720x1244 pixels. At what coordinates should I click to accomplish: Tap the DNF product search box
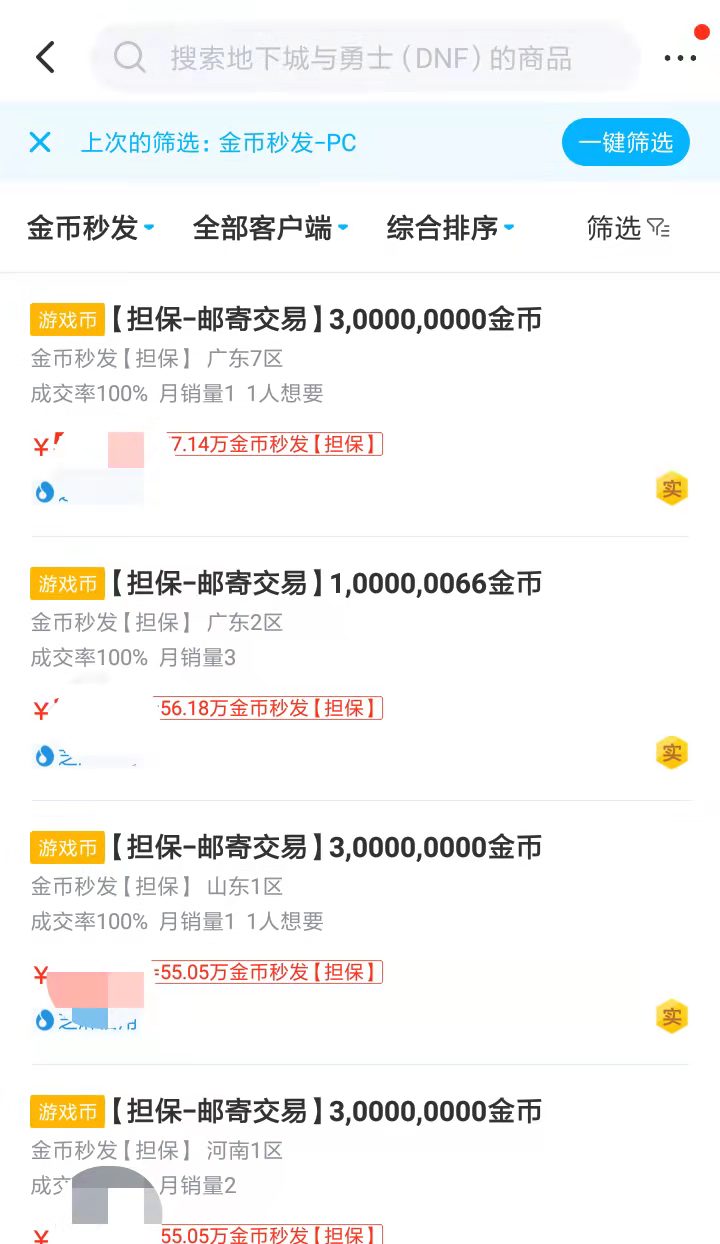point(370,58)
